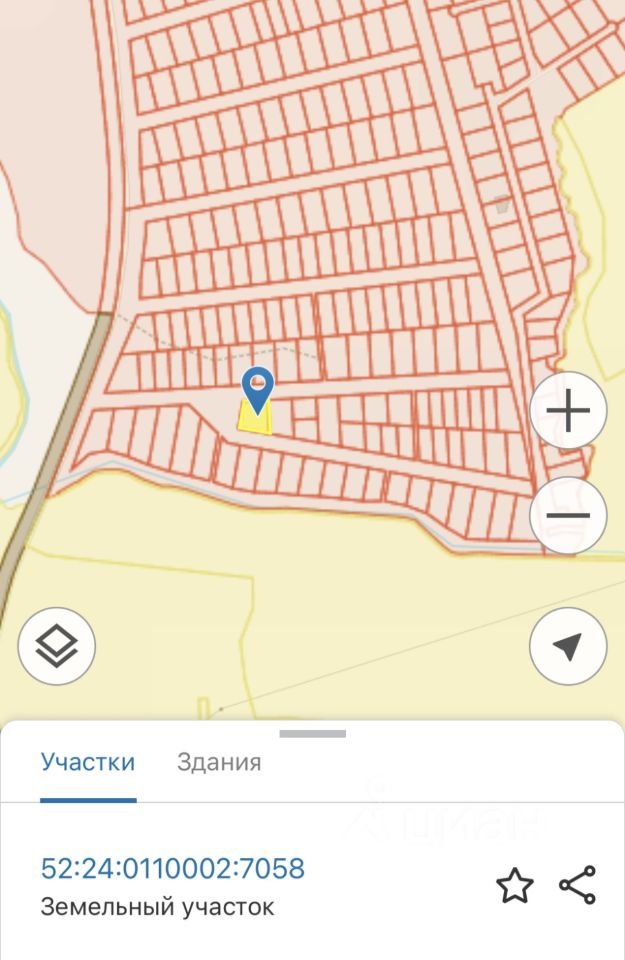
Task: Zoom out of the map
Action: [568, 516]
